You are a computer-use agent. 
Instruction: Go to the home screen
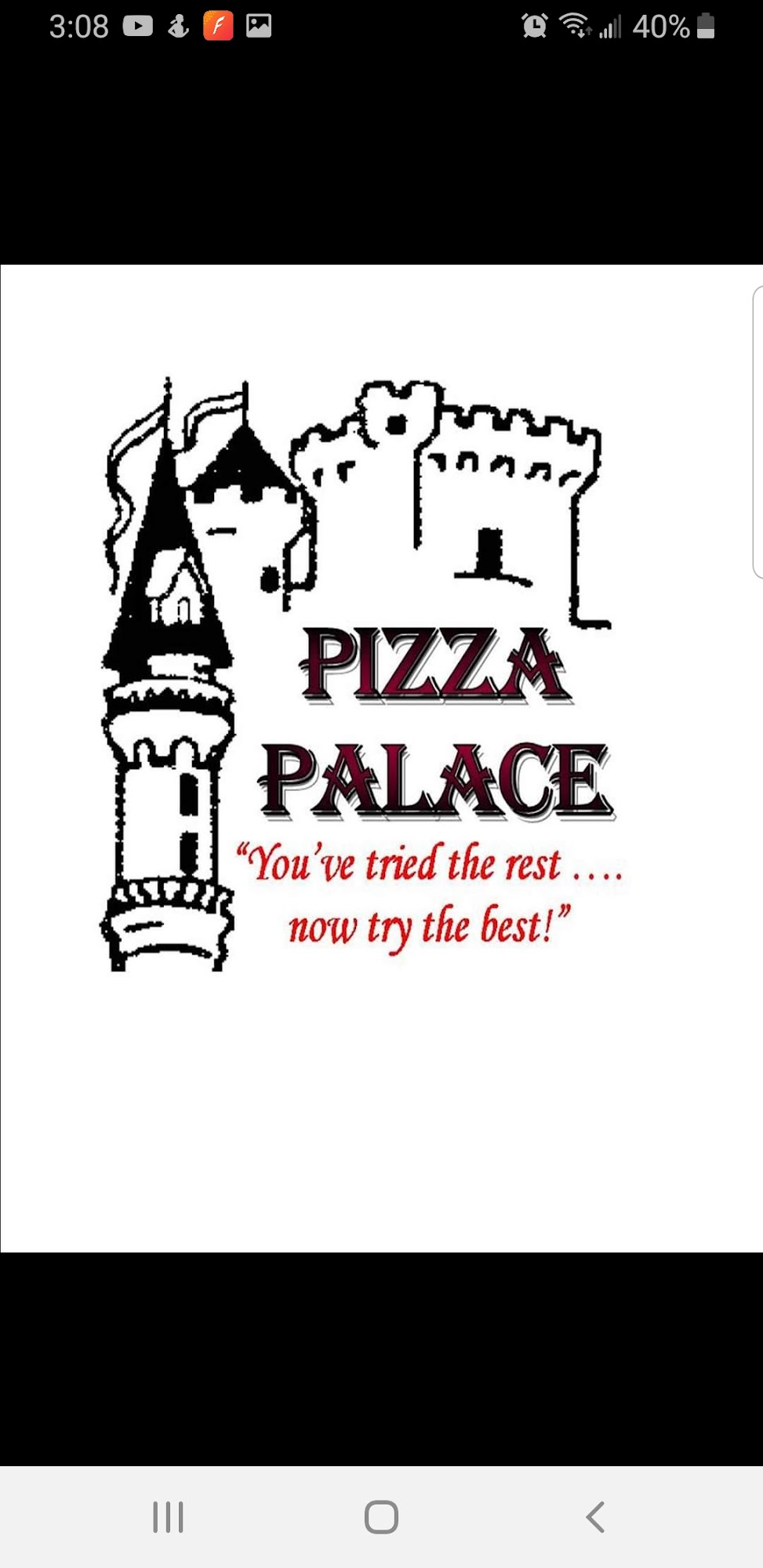(381, 1516)
